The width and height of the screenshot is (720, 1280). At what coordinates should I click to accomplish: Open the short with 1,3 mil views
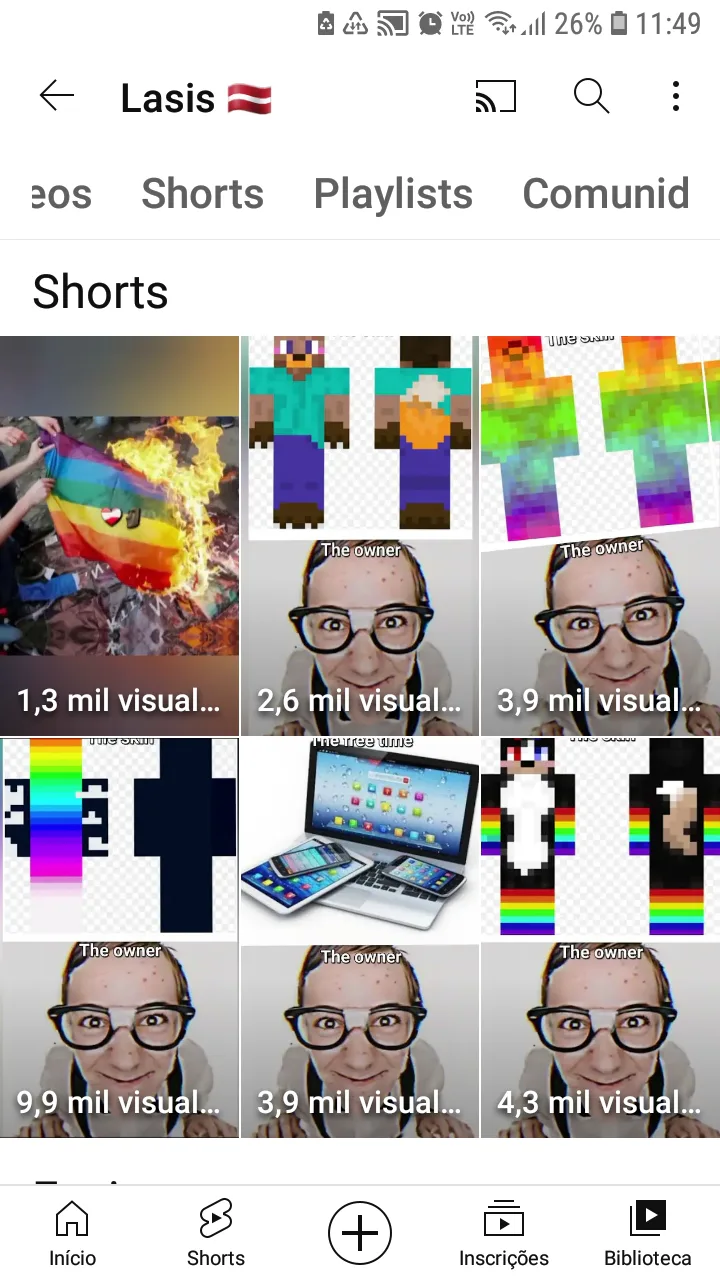tap(119, 536)
